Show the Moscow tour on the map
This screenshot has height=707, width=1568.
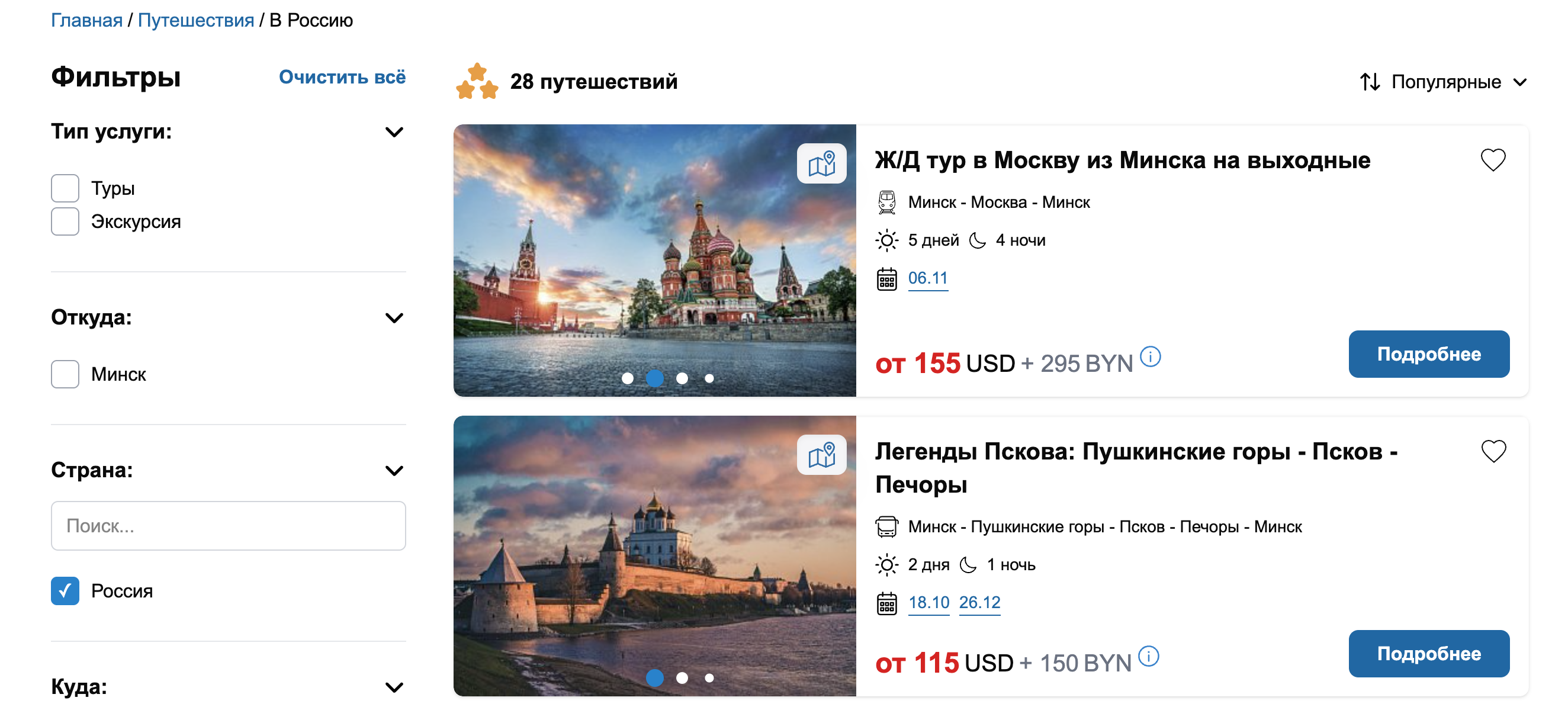821,163
